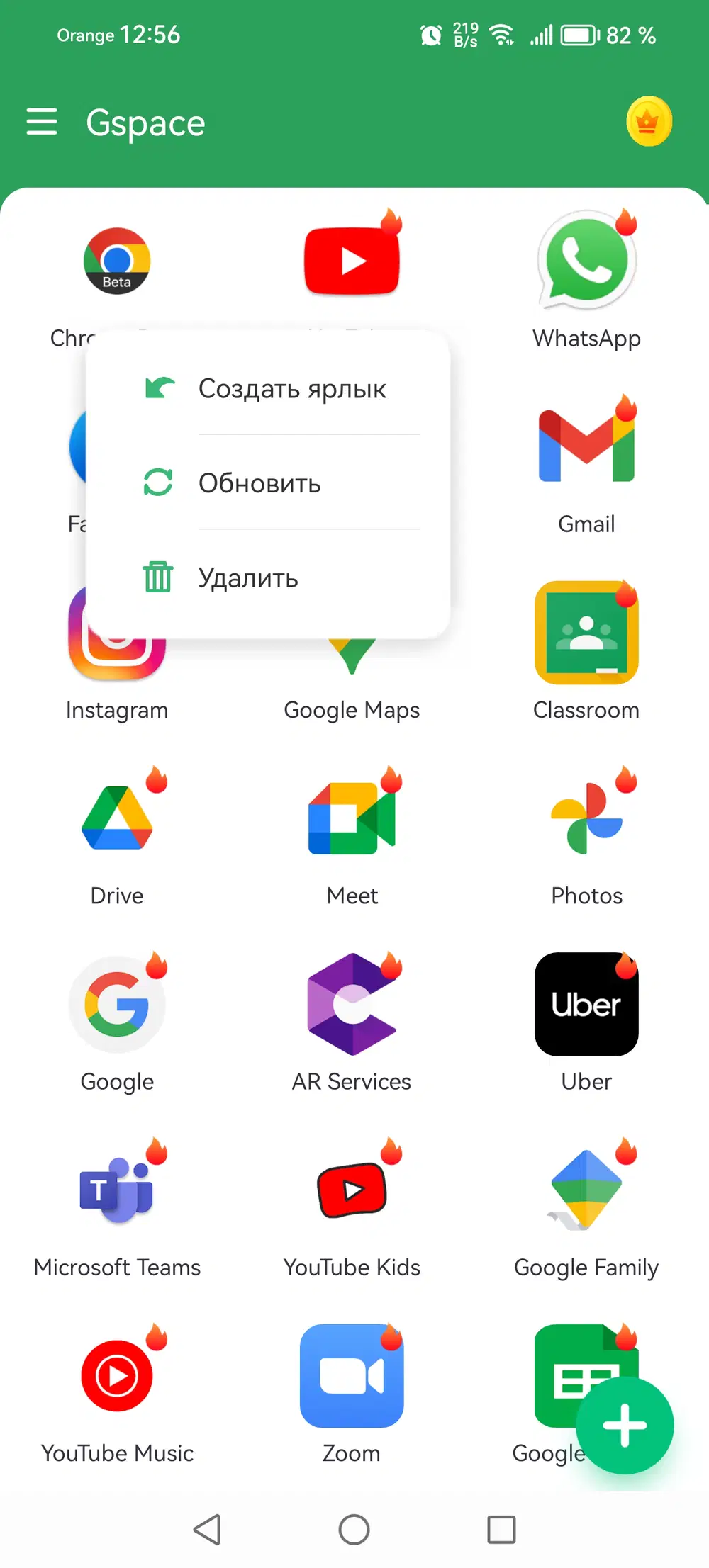Viewport: 709px width, 1568px height.
Task: Tap the green plus add-app button
Action: 624,1425
